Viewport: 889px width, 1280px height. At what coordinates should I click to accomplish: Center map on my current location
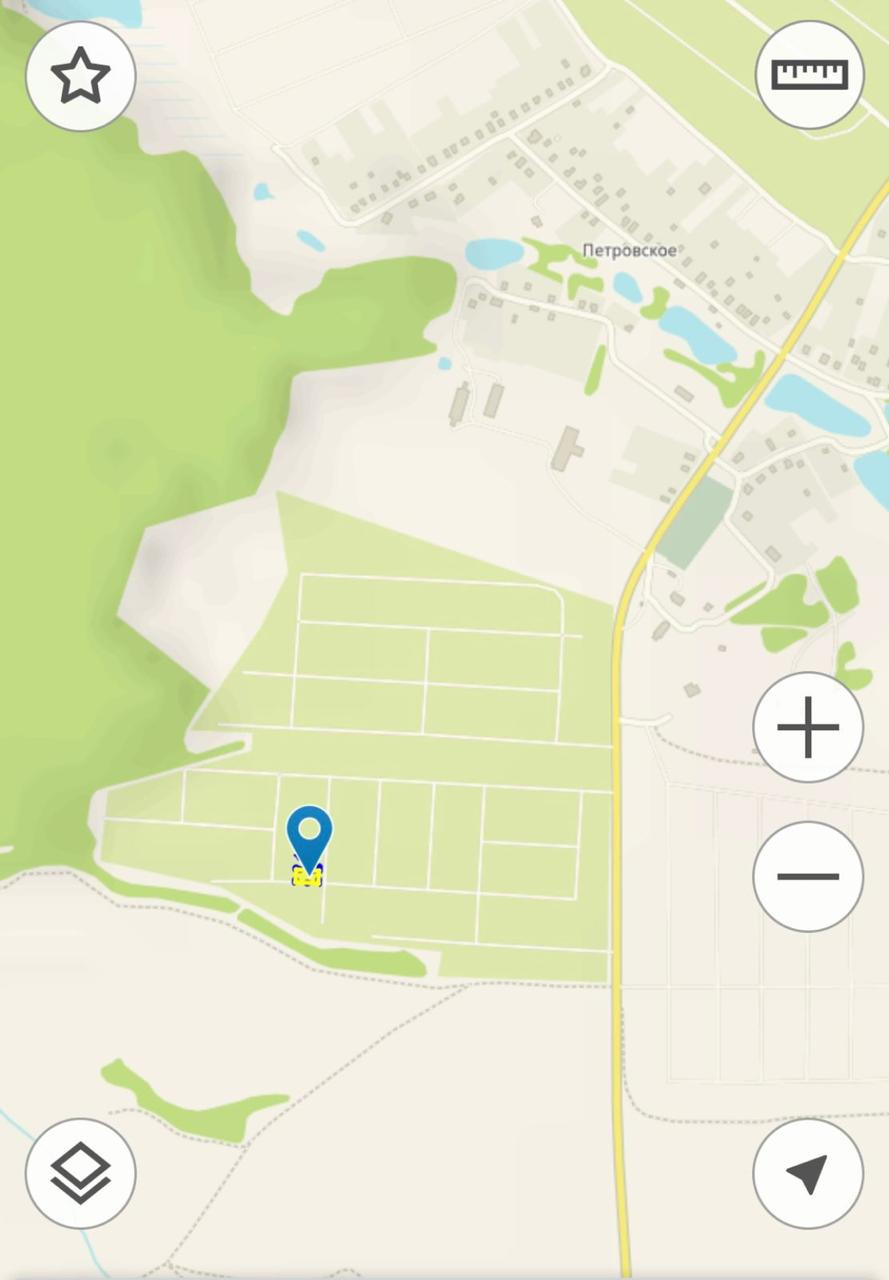click(x=807, y=1173)
